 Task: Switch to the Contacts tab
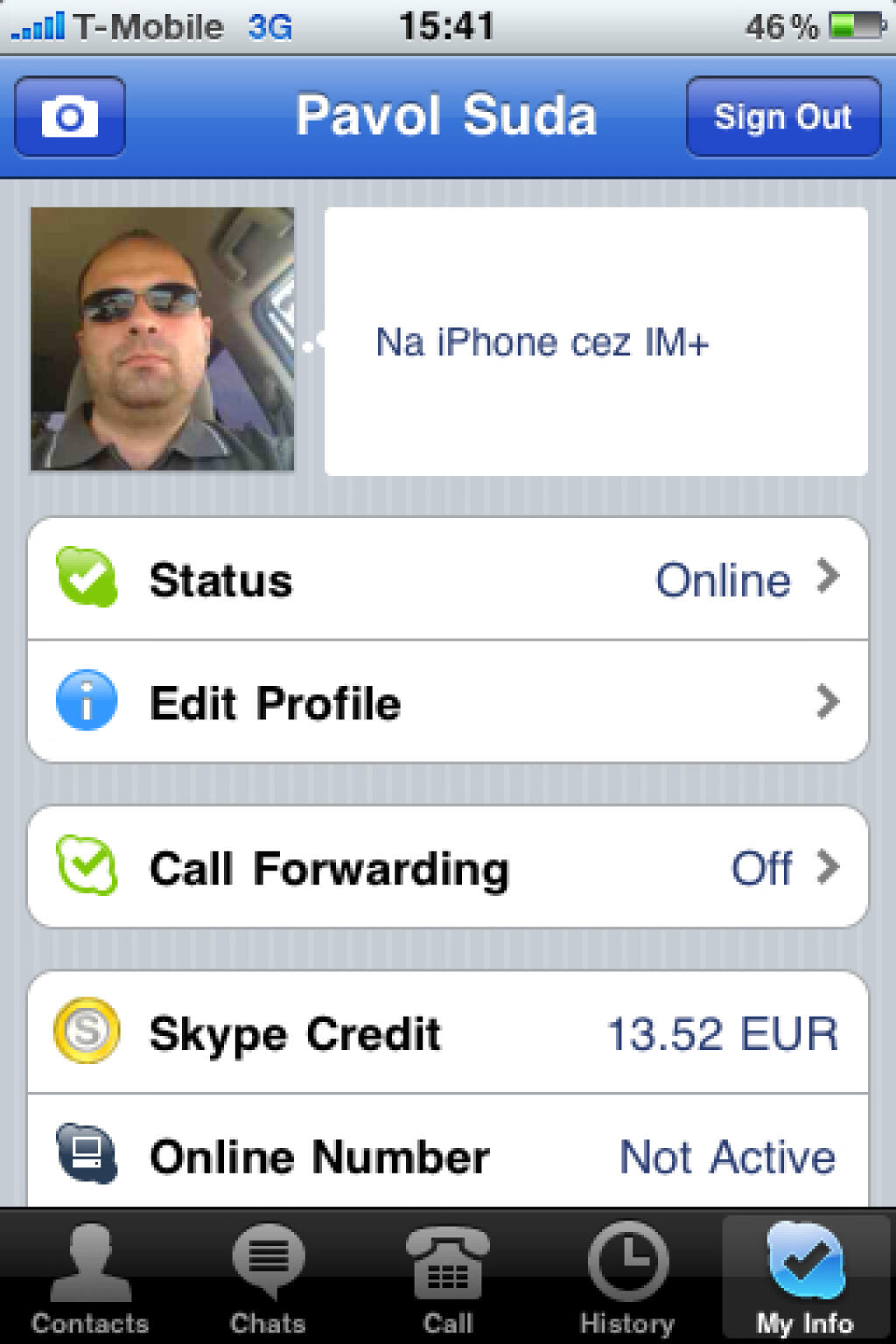coord(90,1278)
